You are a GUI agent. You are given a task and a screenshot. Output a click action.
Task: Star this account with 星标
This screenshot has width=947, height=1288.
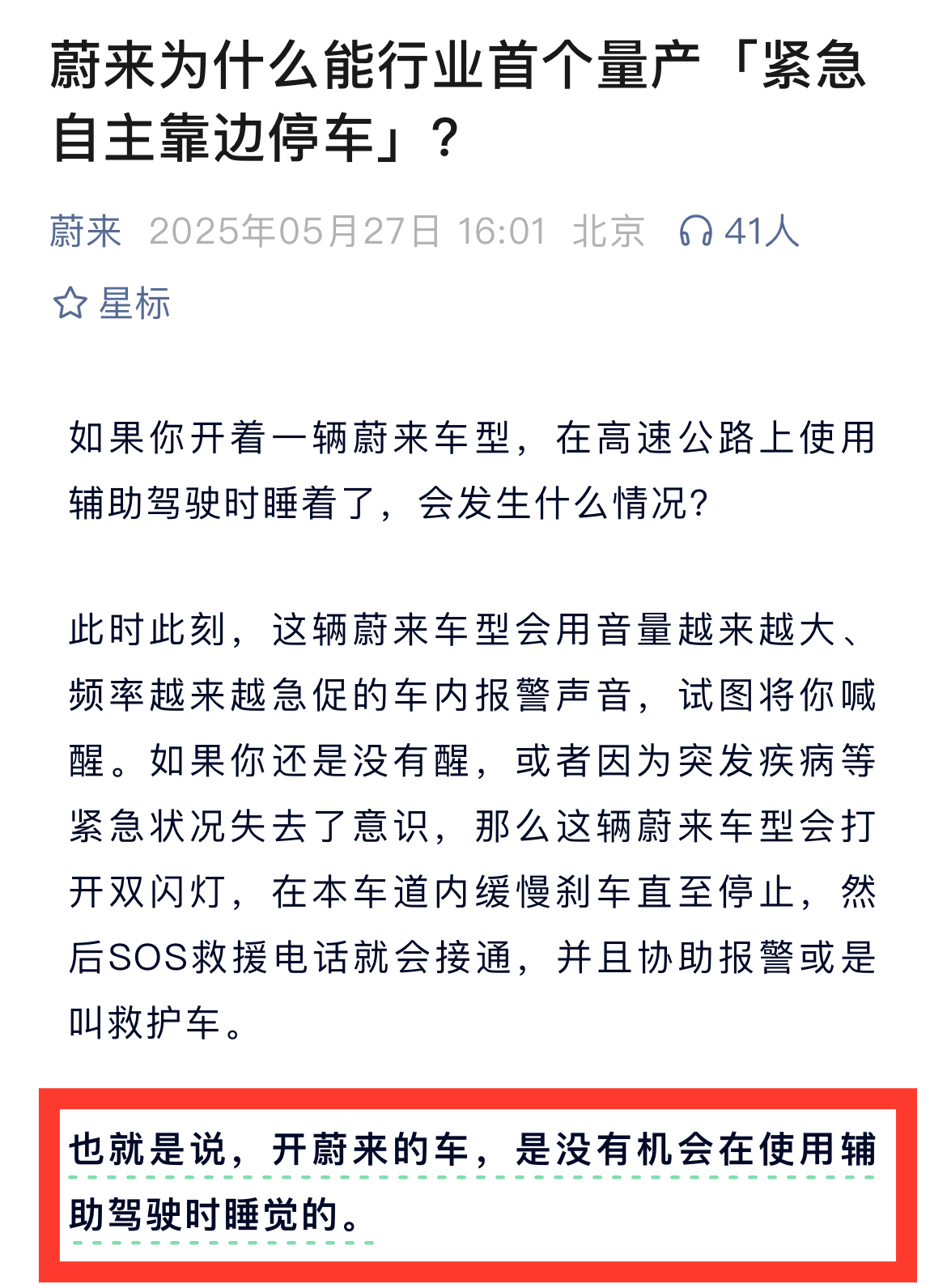tap(112, 304)
